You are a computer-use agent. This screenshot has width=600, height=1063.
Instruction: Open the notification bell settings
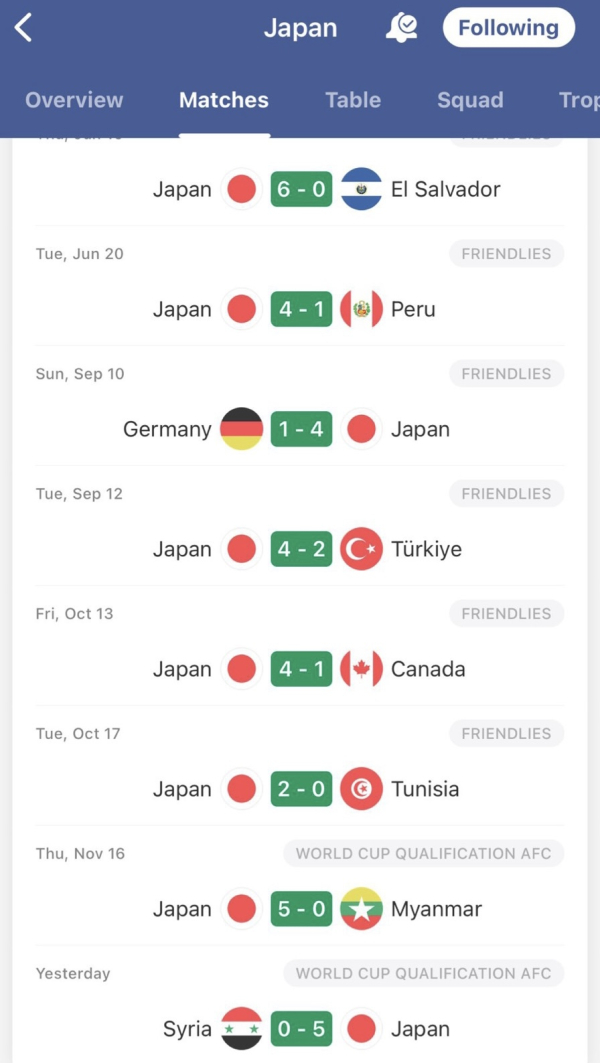pyautogui.click(x=401, y=28)
